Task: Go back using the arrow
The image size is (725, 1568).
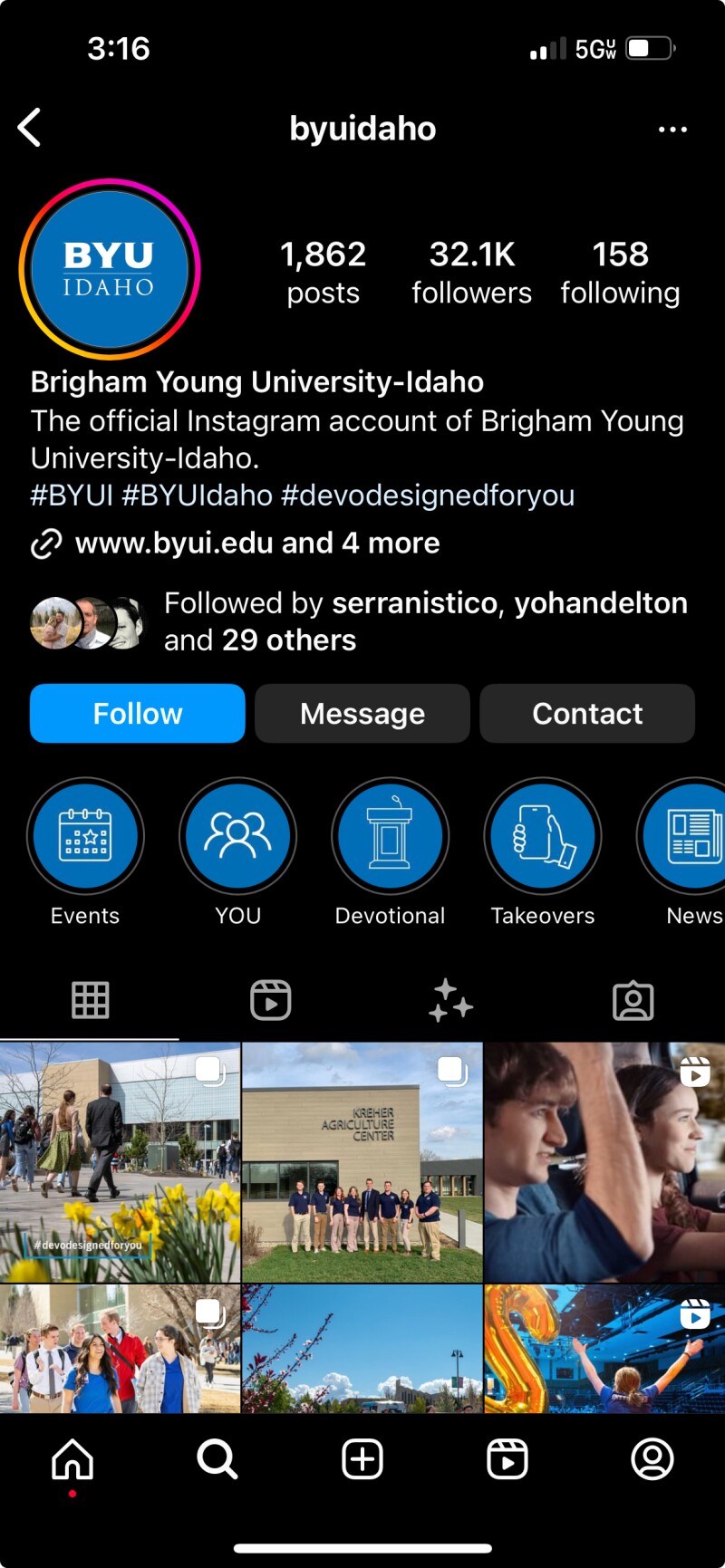Action: point(30,128)
